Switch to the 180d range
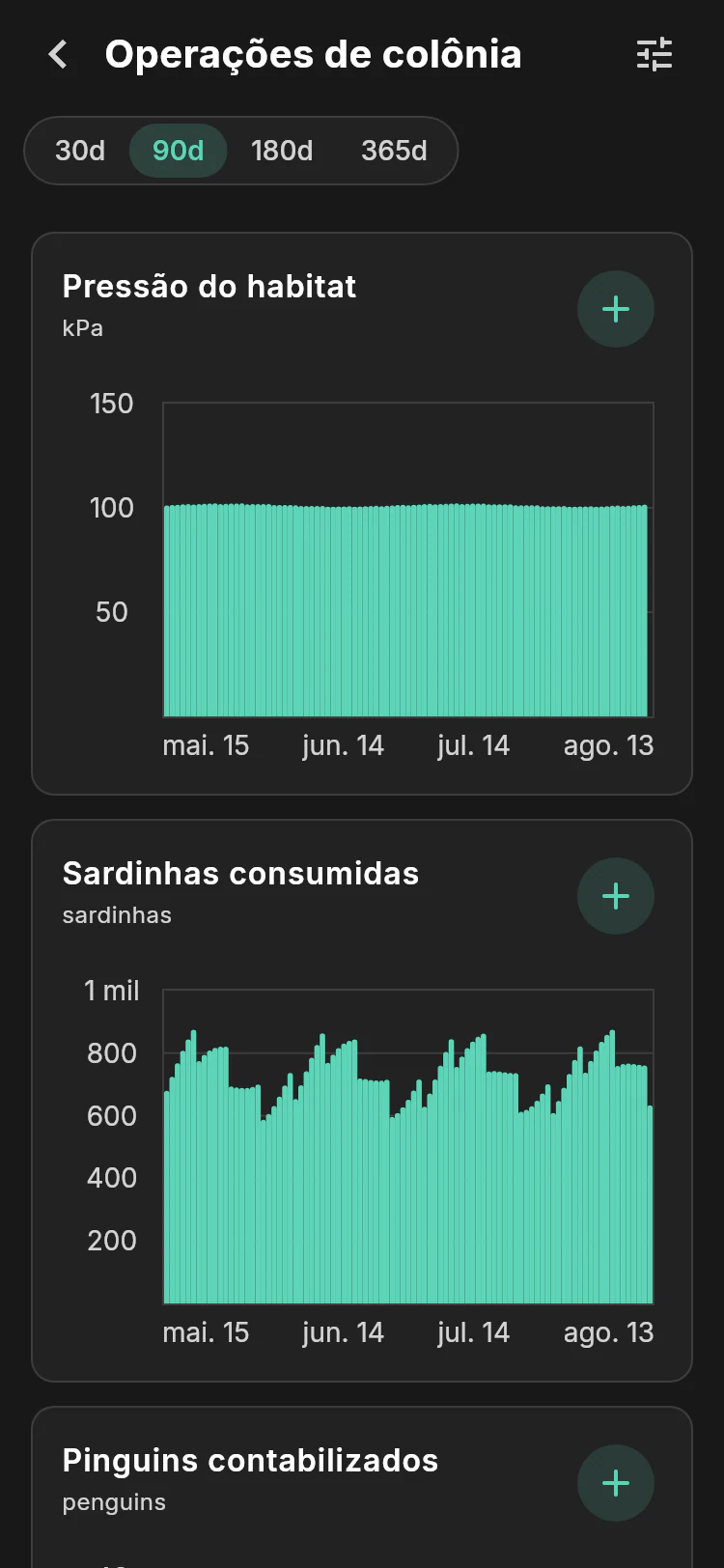The height and width of the screenshot is (1568, 724). pyautogui.click(x=282, y=151)
